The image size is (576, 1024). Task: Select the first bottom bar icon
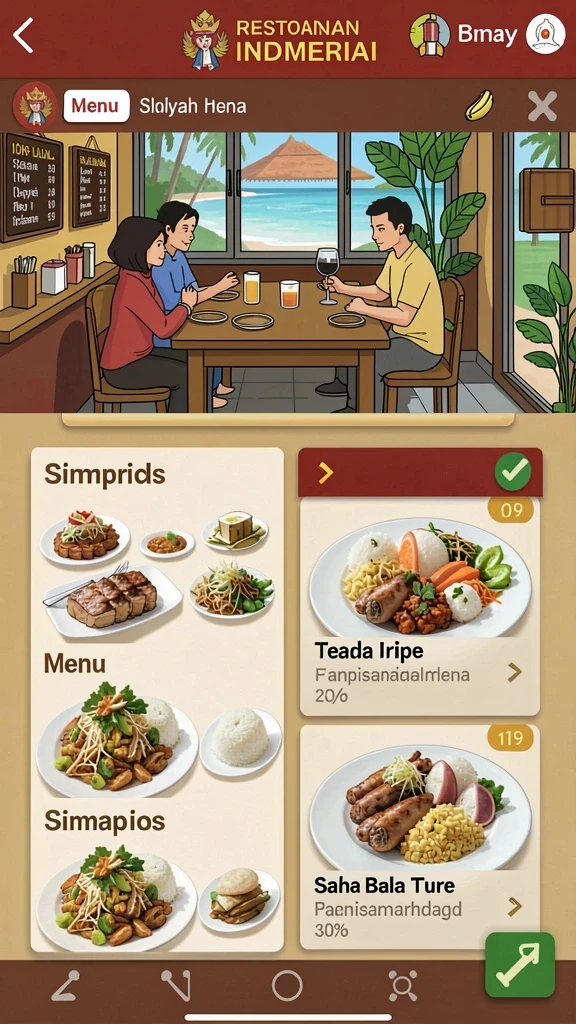tap(65, 986)
